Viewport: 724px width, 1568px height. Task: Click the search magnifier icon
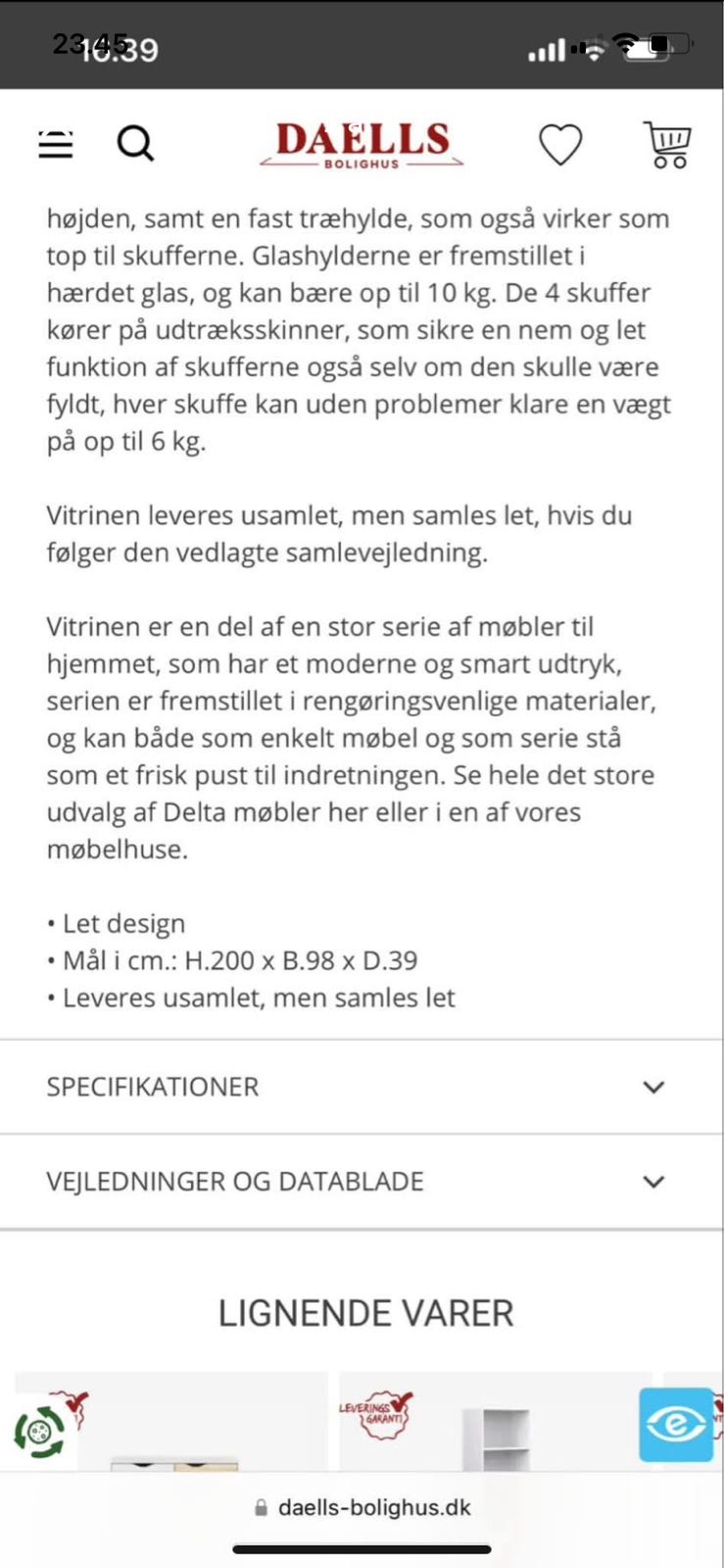(x=136, y=143)
